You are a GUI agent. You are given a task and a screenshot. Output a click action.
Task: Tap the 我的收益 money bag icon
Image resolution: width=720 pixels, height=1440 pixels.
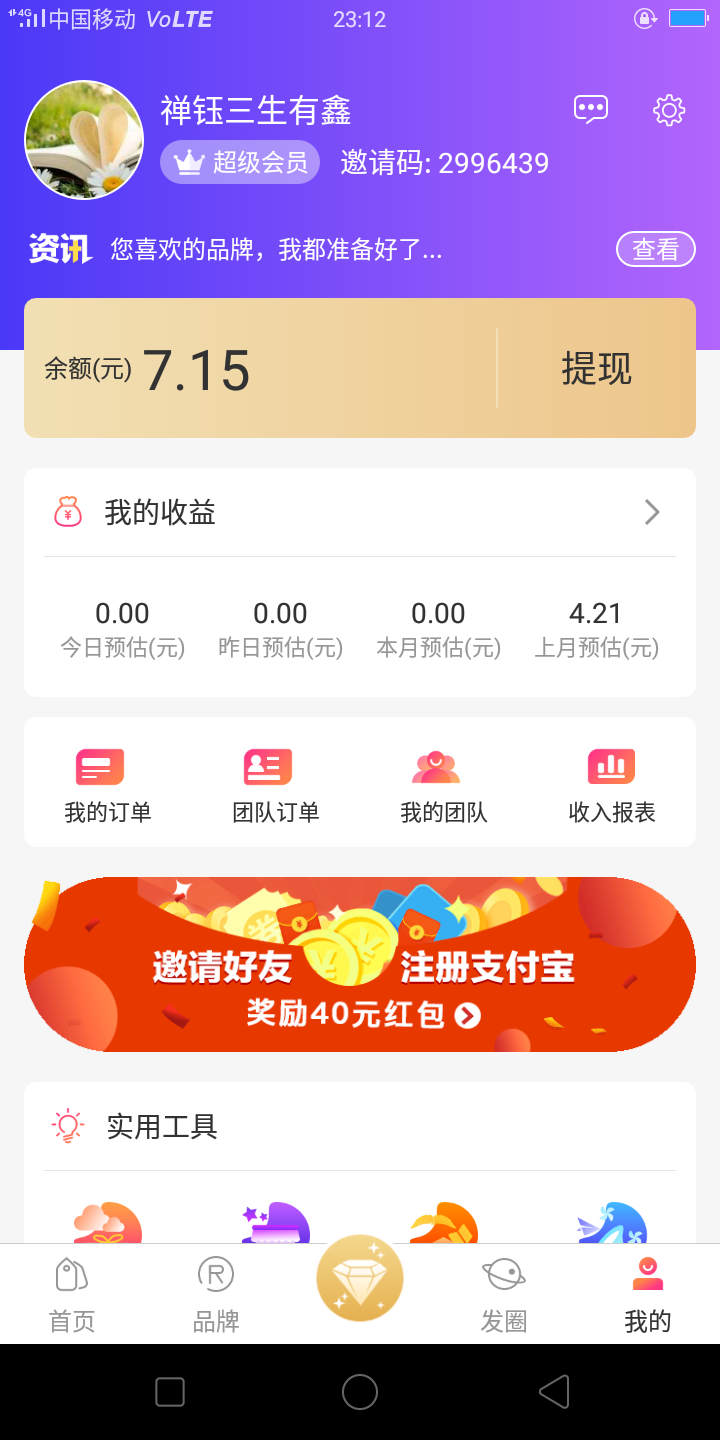point(66,511)
